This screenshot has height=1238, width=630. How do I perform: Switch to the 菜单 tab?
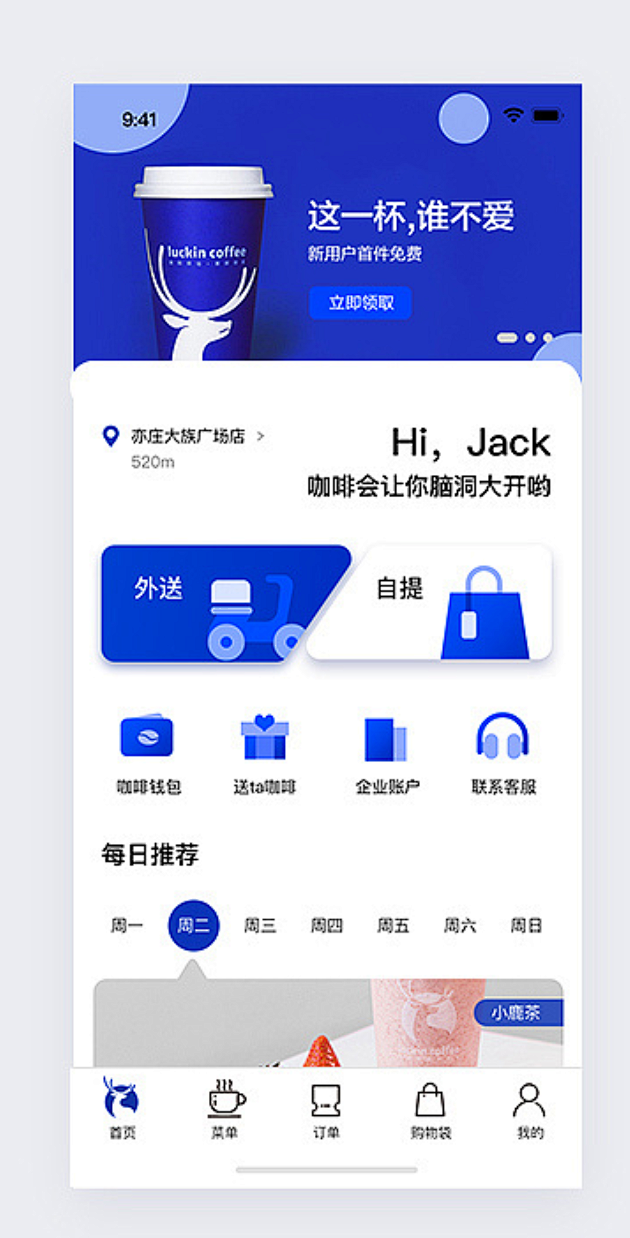pos(226,1110)
